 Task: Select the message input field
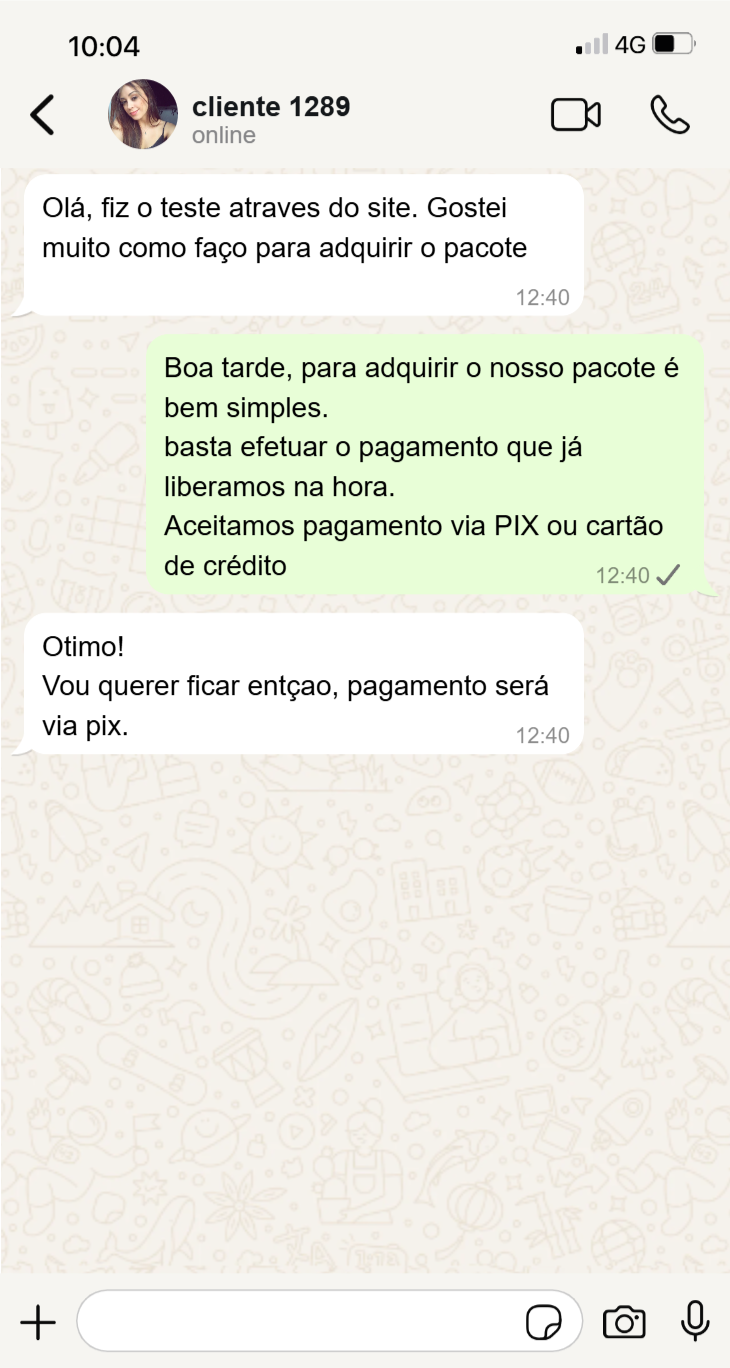(x=300, y=1321)
